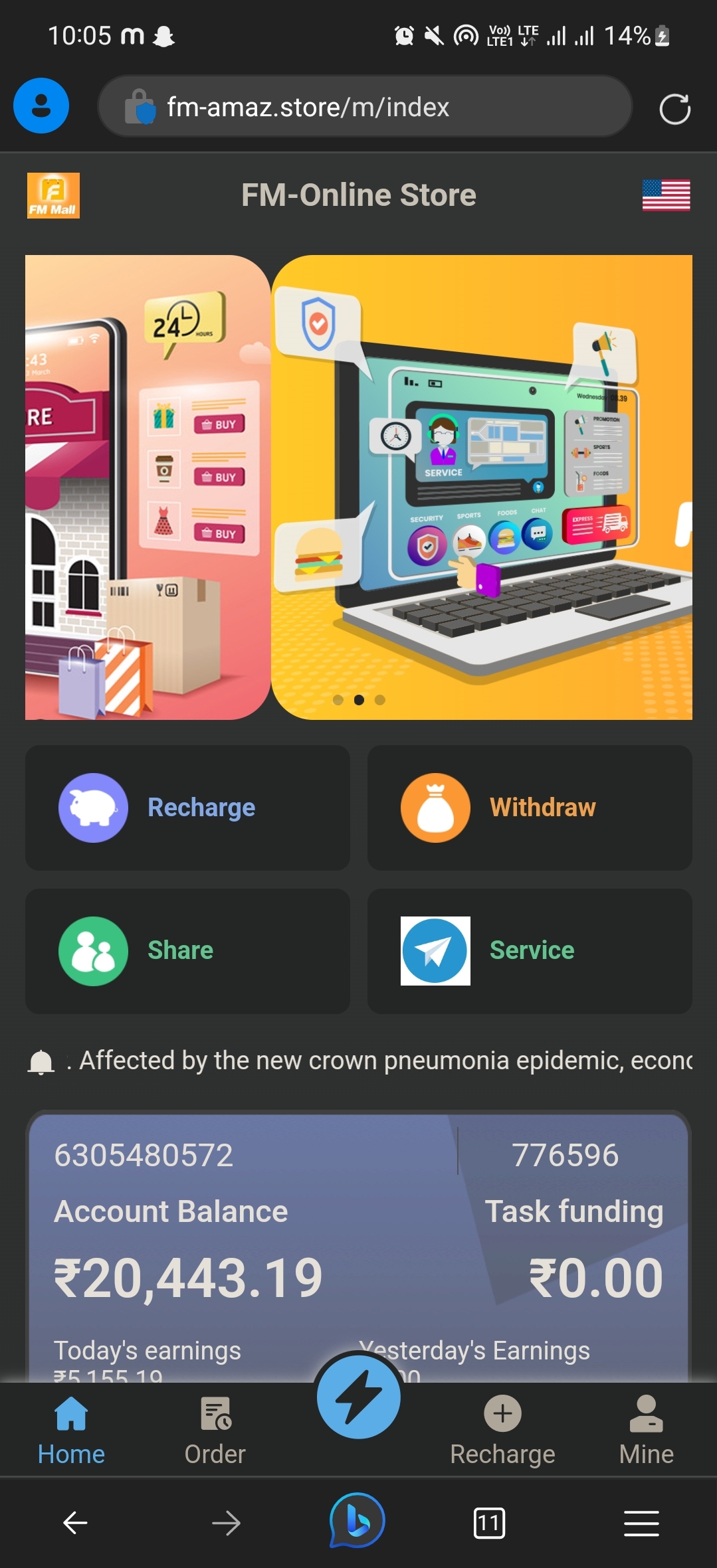
Task: Switch to the Mine tab
Action: (x=646, y=1430)
